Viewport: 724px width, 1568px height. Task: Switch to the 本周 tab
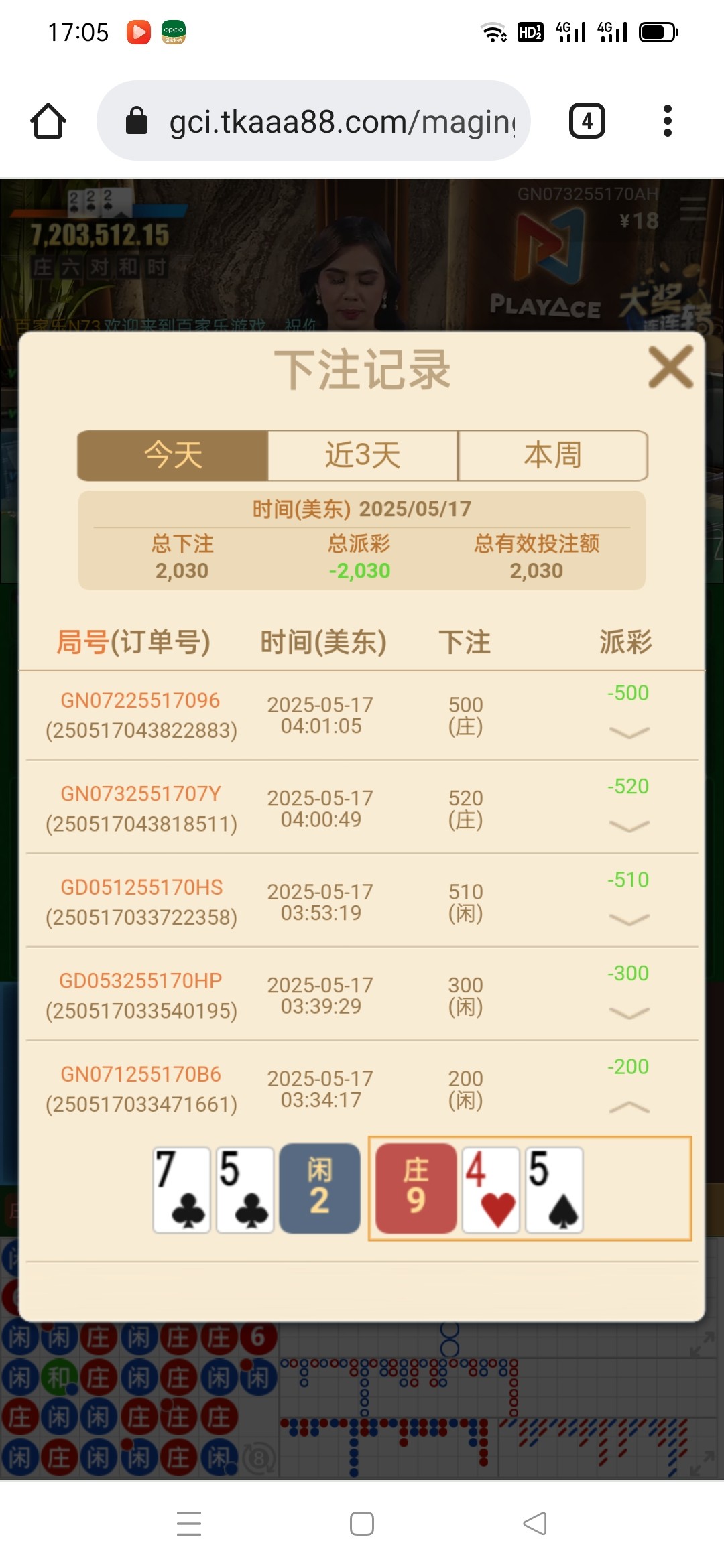(552, 456)
